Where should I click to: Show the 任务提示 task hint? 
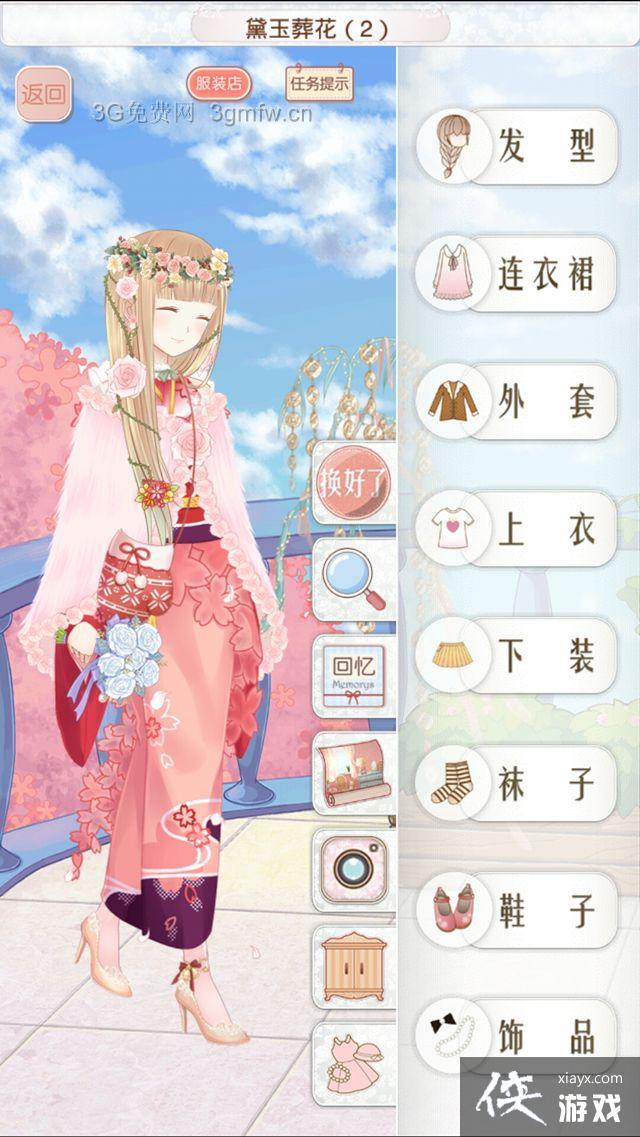319,83
